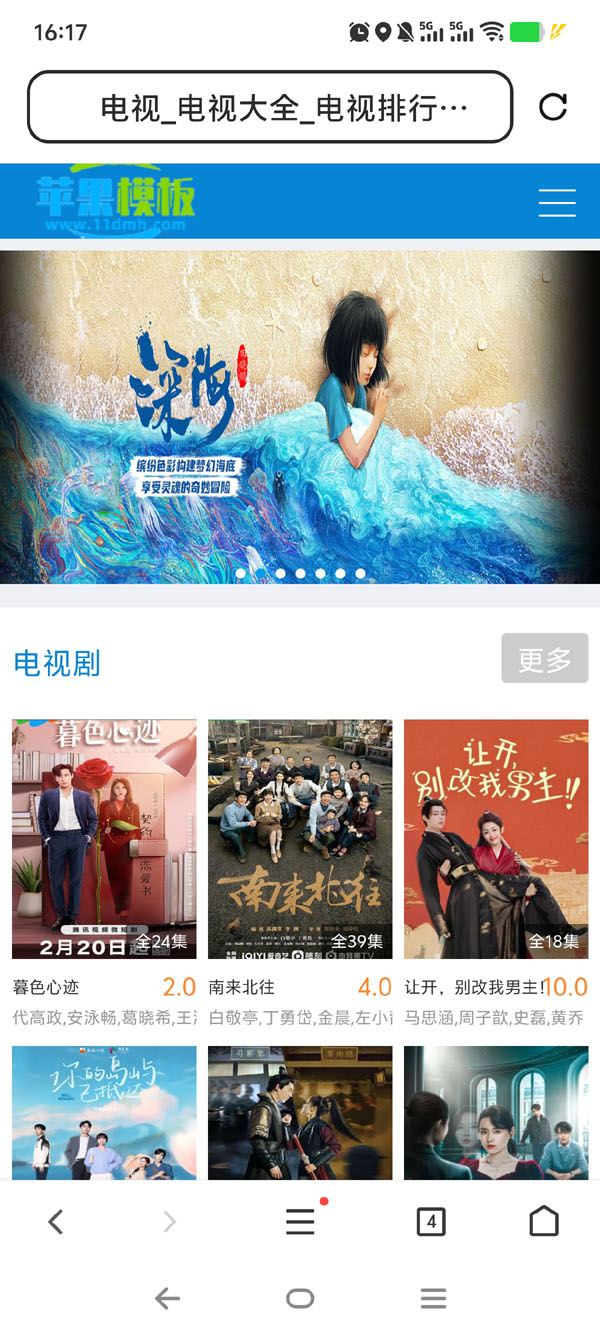Go back to the previous web page

pos(56,1221)
